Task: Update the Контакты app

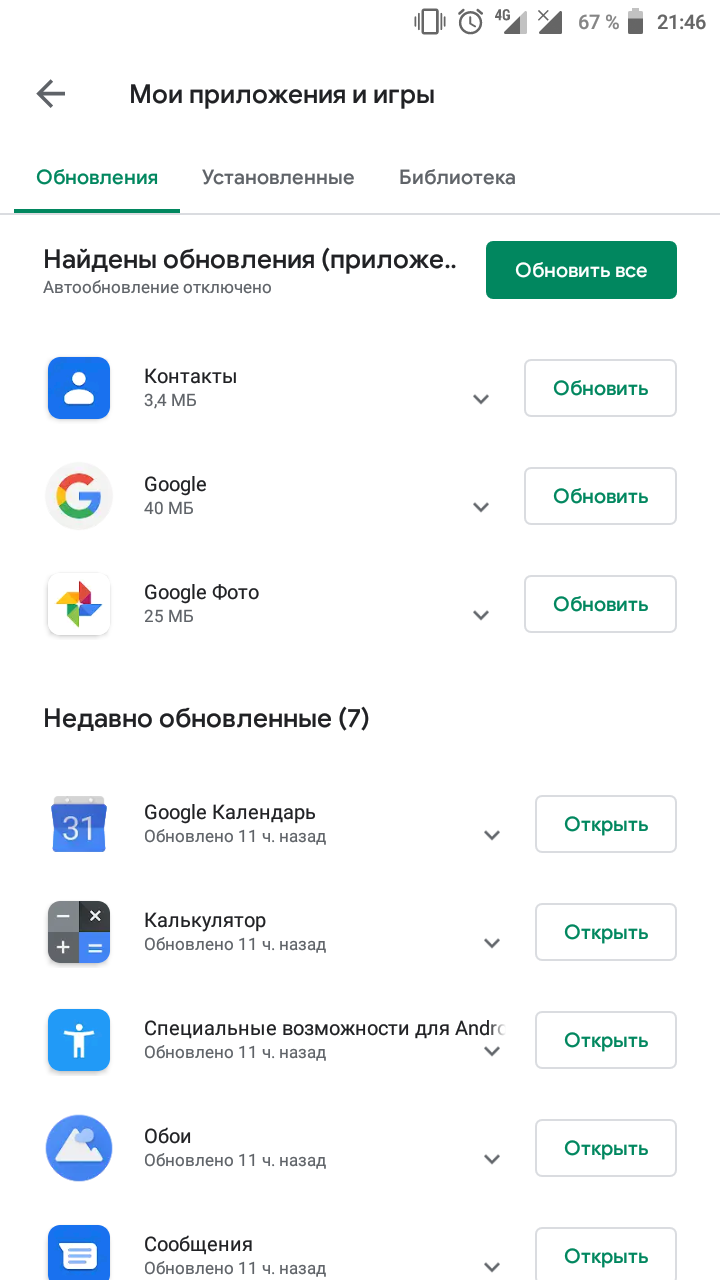Action: coord(600,388)
